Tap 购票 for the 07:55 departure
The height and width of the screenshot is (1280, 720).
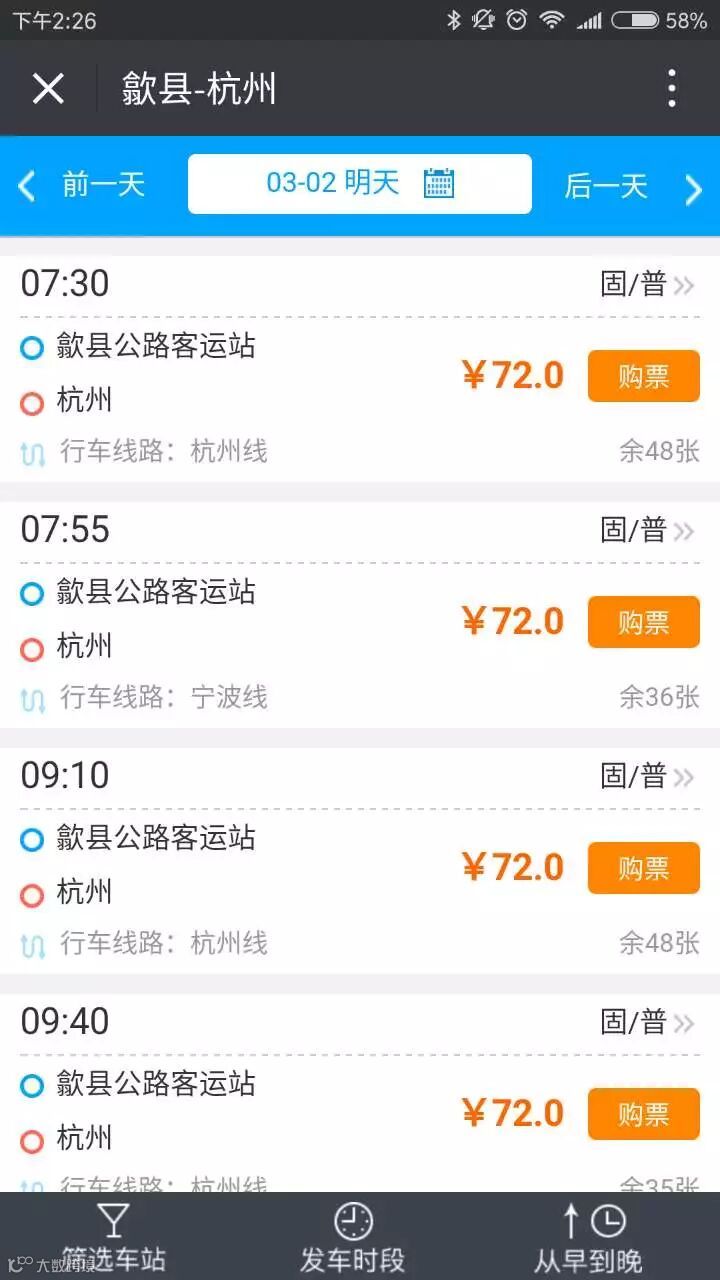point(643,622)
